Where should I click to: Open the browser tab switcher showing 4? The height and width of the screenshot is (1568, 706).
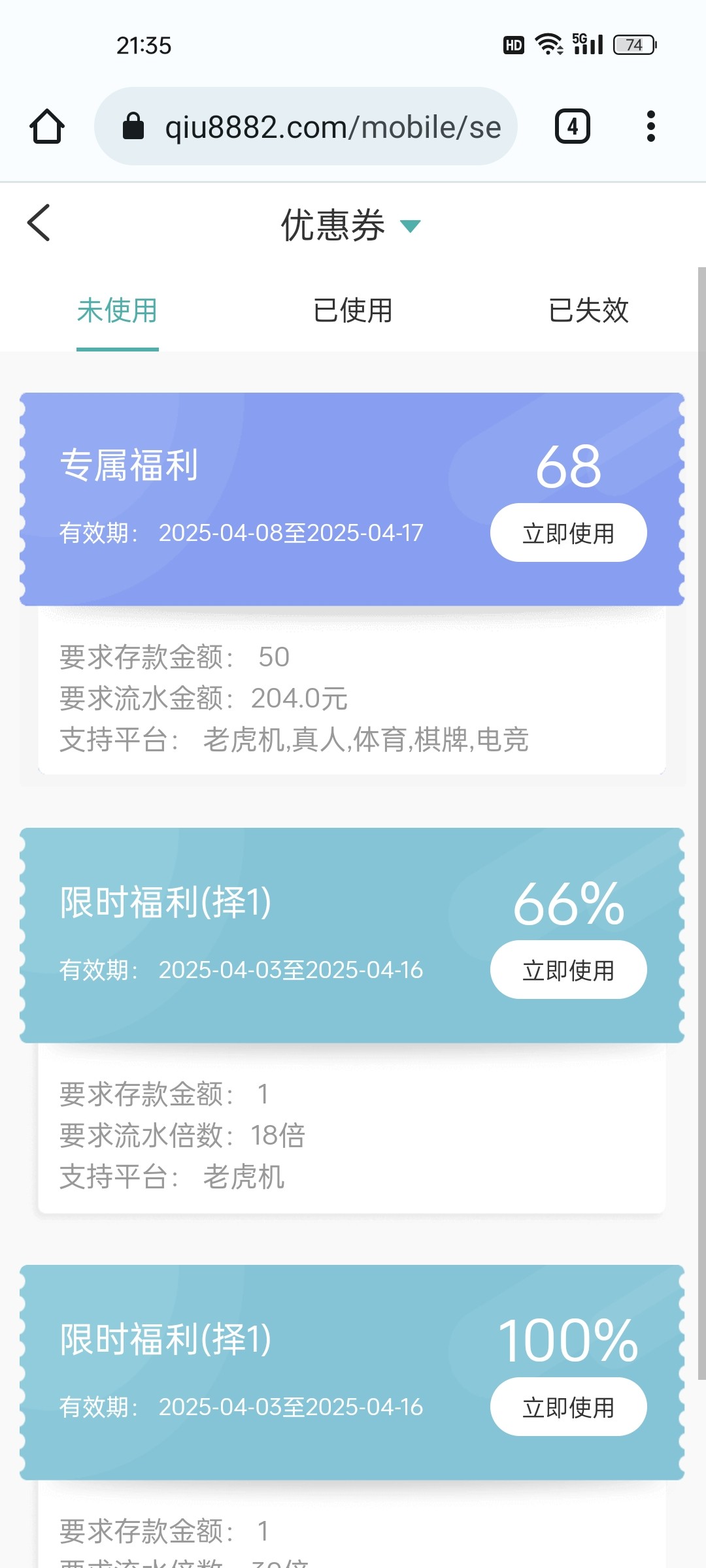pyautogui.click(x=573, y=126)
